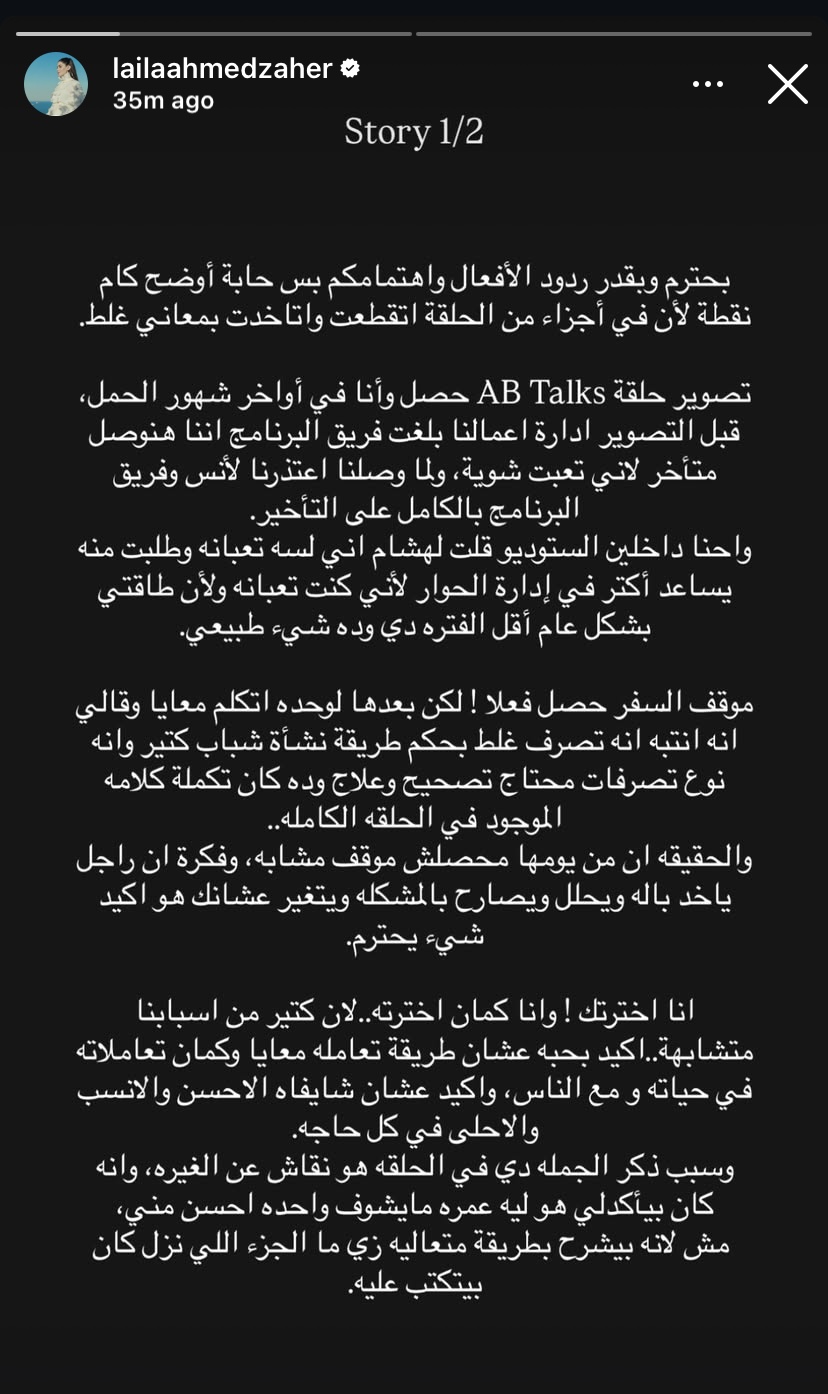Open the three-dot story options menu
Image resolution: width=828 pixels, height=1394 pixels.
[x=708, y=85]
